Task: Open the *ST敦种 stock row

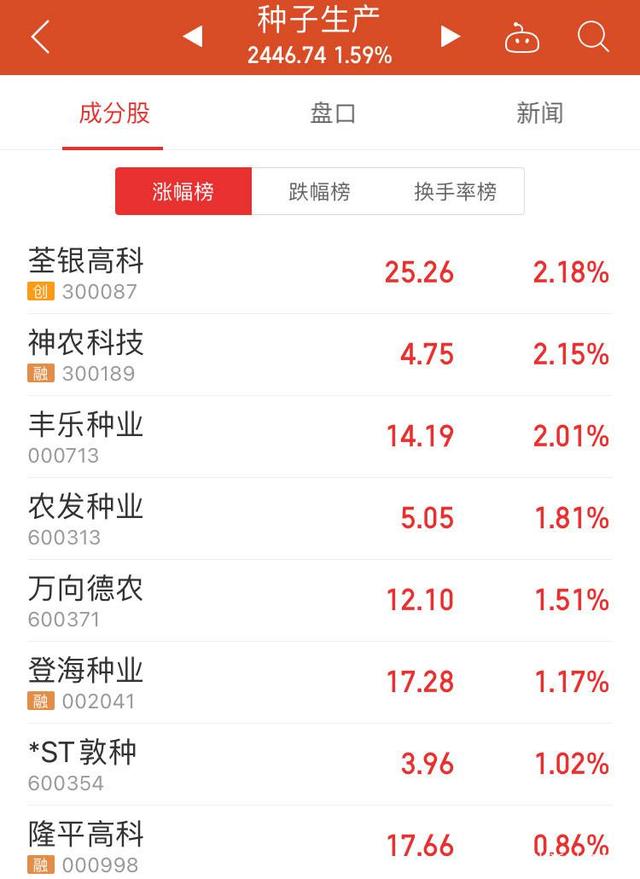Action: pyautogui.click(x=319, y=764)
